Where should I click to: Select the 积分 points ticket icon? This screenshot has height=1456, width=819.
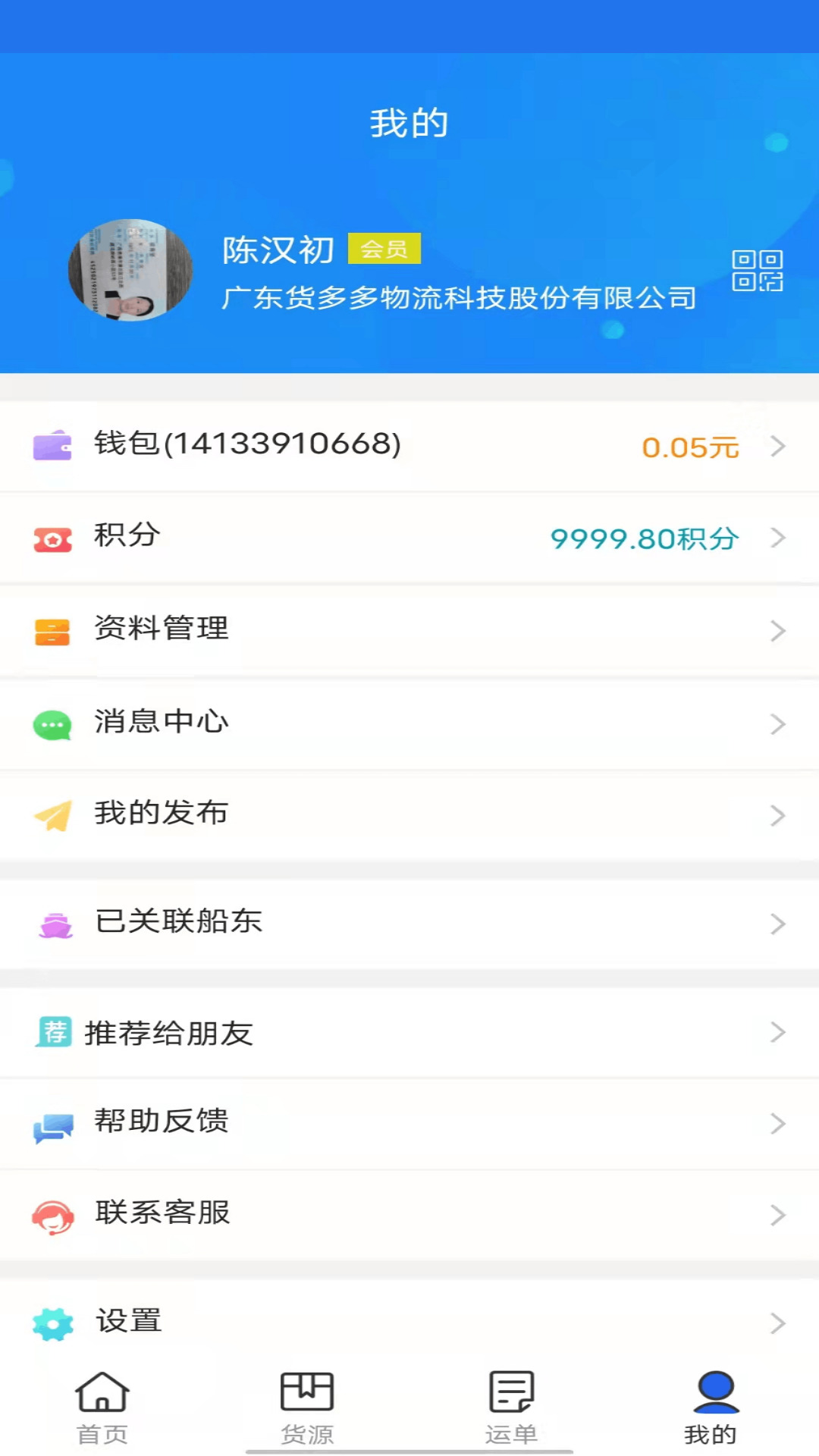point(52,538)
